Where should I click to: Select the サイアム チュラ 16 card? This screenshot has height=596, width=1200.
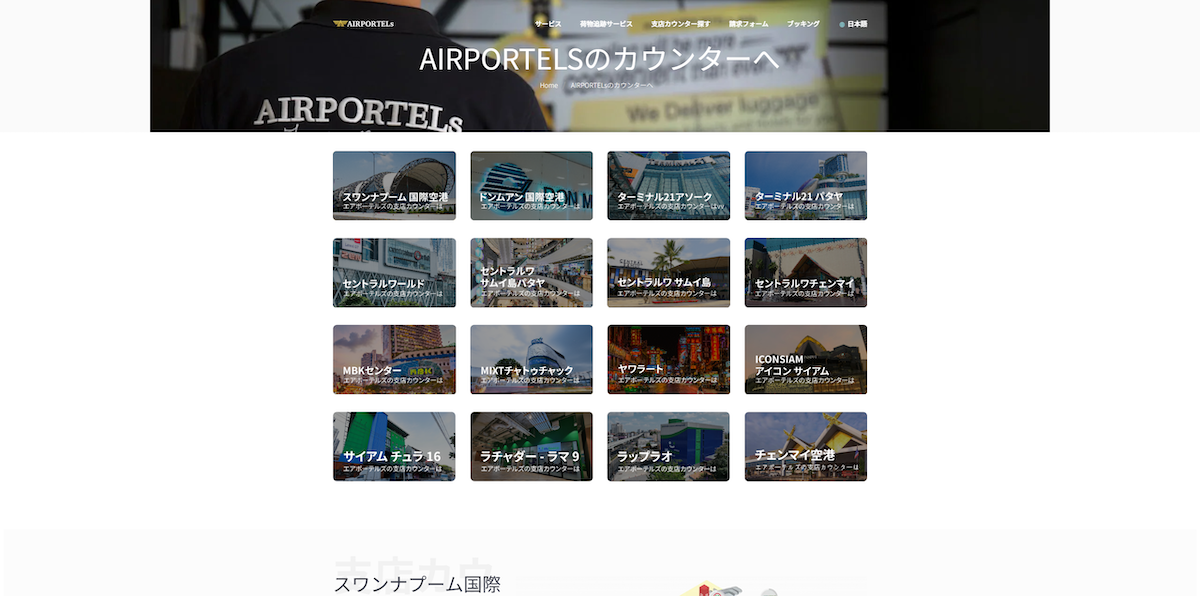coord(394,447)
